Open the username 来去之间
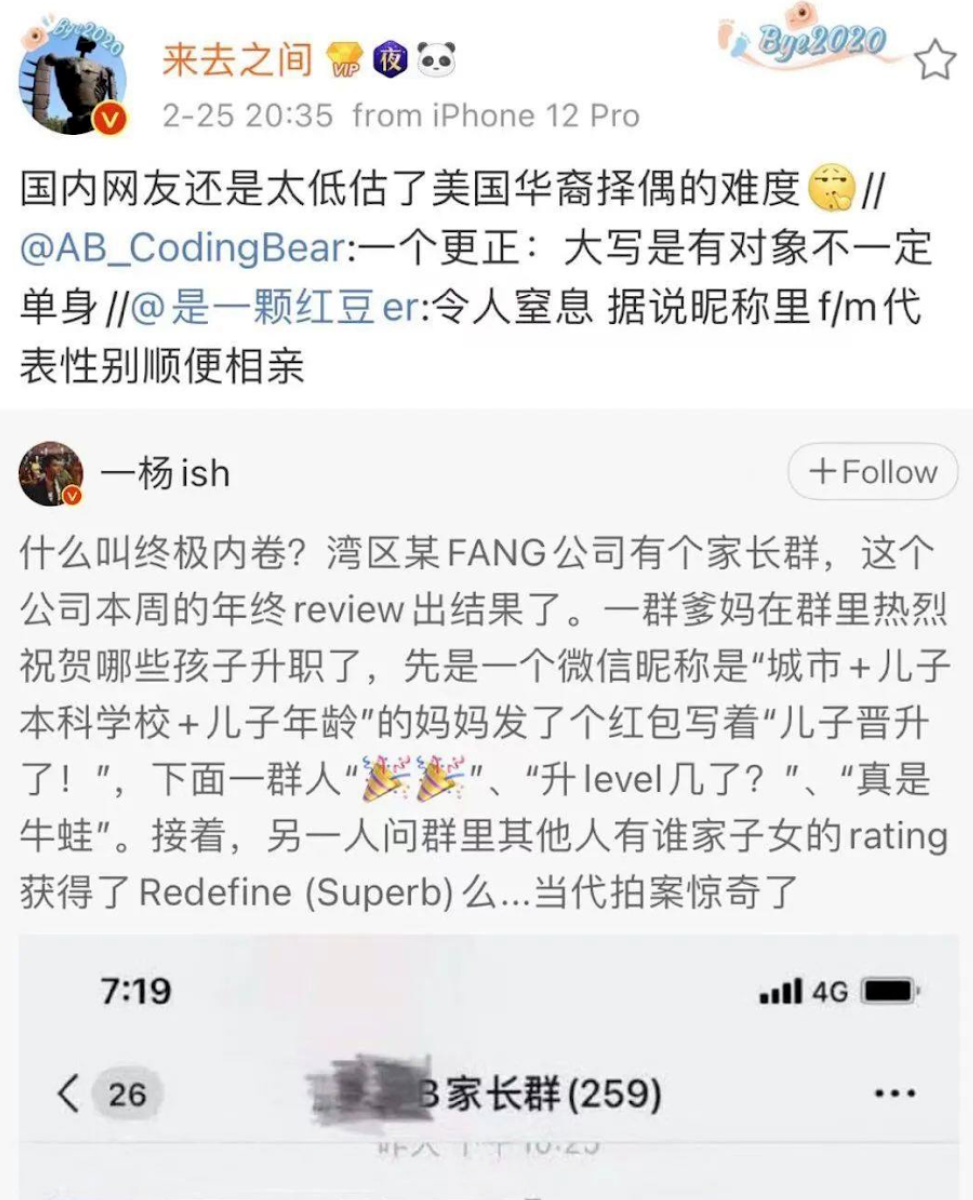973x1200 pixels. coord(237,60)
